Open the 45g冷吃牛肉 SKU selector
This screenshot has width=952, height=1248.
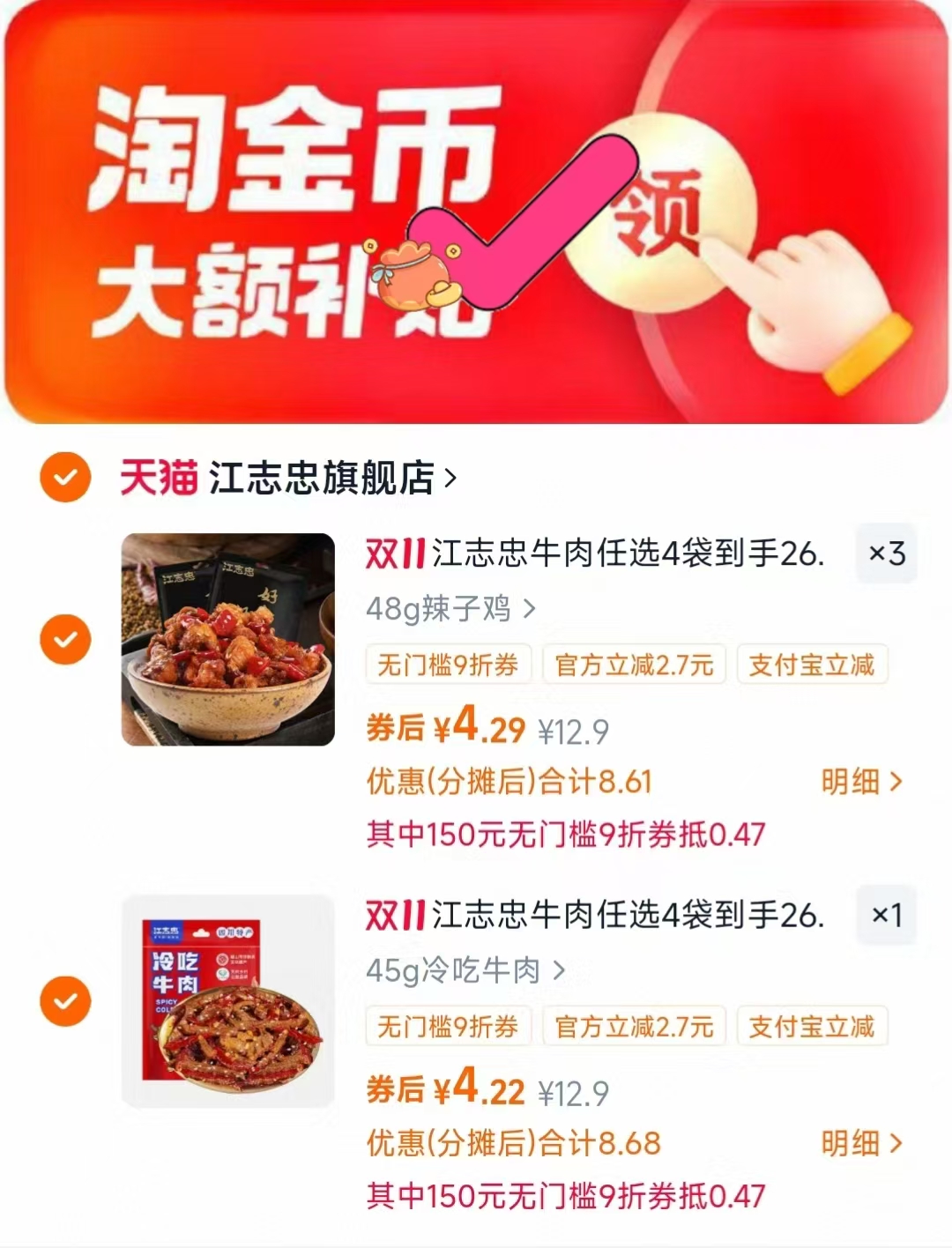tap(458, 969)
